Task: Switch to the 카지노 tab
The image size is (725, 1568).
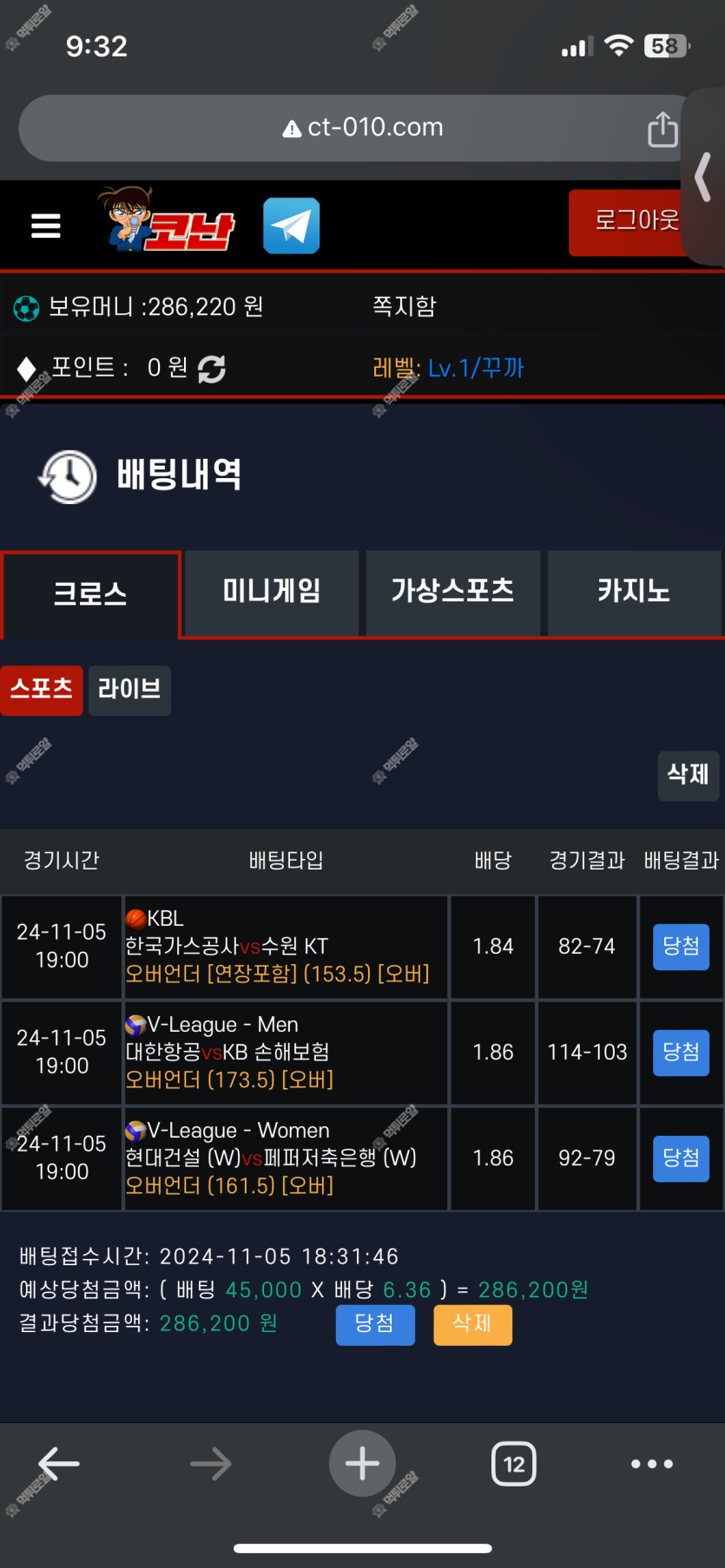Action: click(634, 593)
